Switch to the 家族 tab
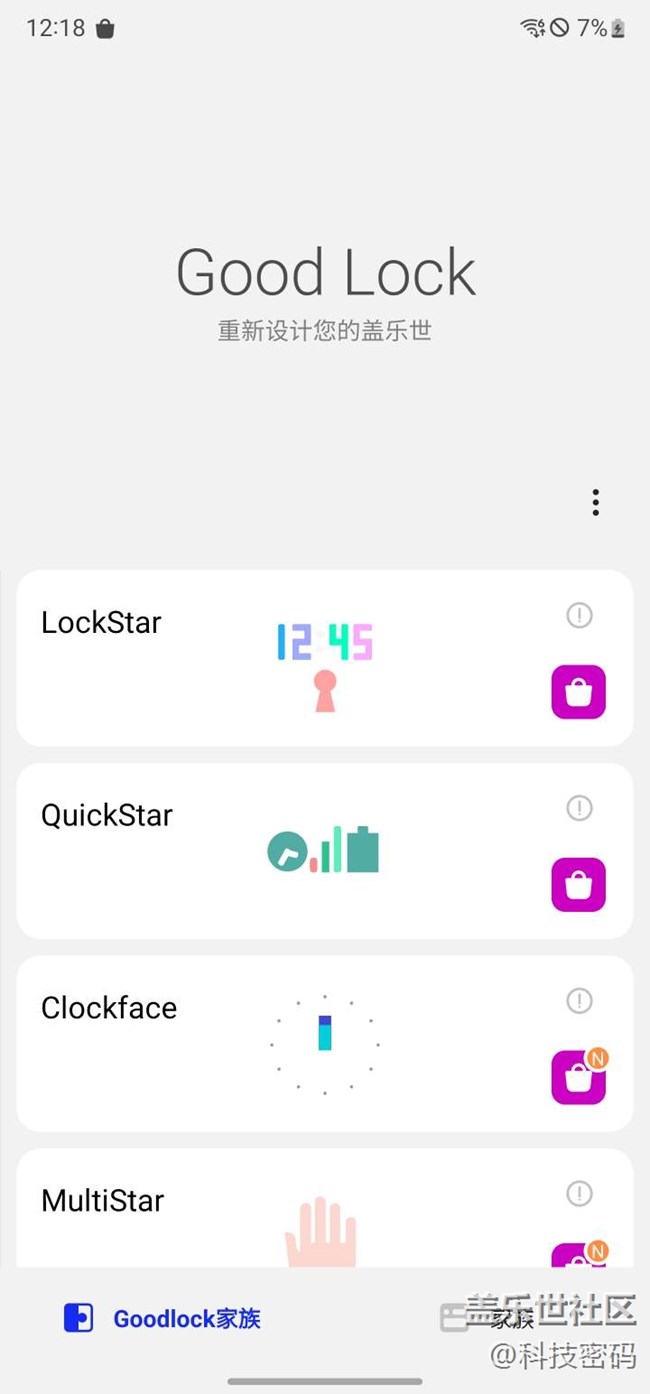 pyautogui.click(x=488, y=1319)
